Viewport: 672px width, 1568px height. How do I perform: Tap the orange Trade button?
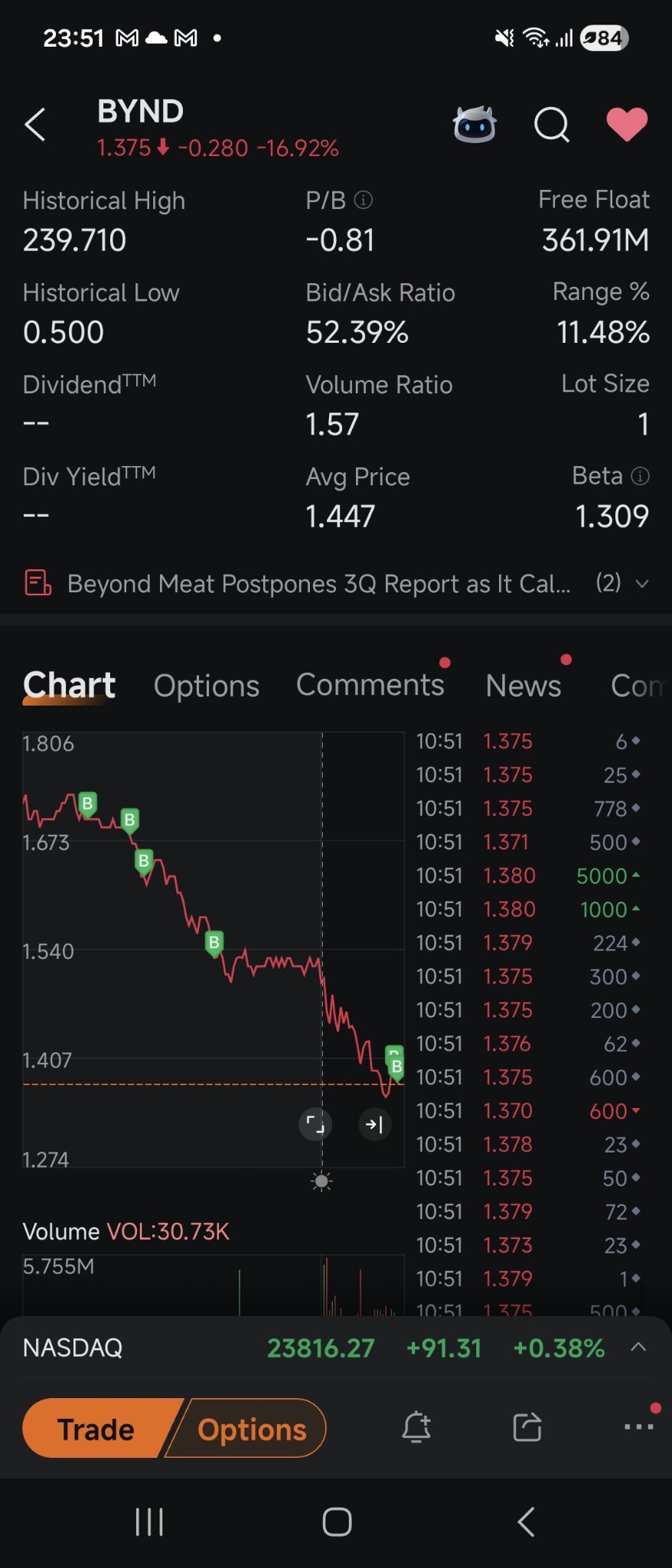(97, 1428)
